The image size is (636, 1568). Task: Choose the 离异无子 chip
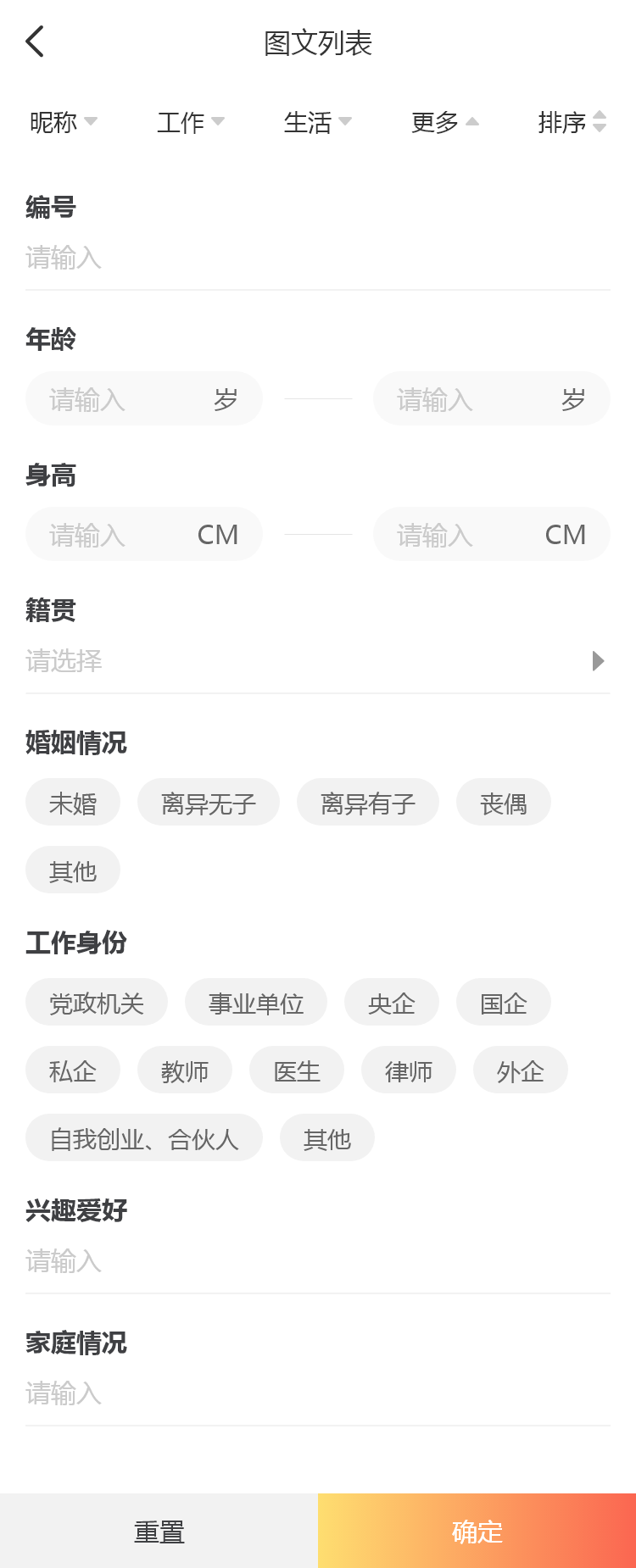[209, 803]
